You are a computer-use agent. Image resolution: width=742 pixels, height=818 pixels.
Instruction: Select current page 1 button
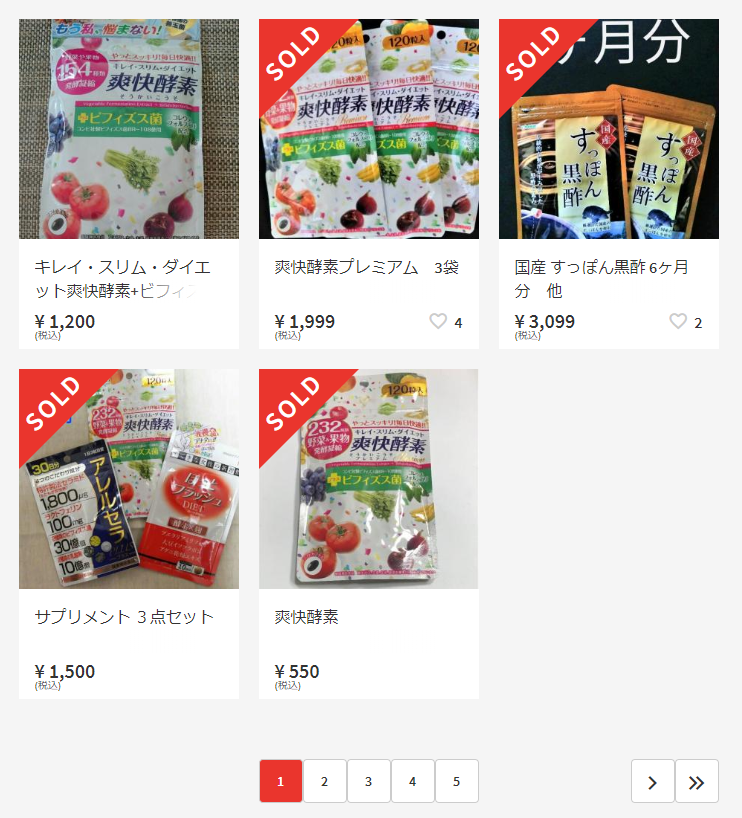click(281, 781)
